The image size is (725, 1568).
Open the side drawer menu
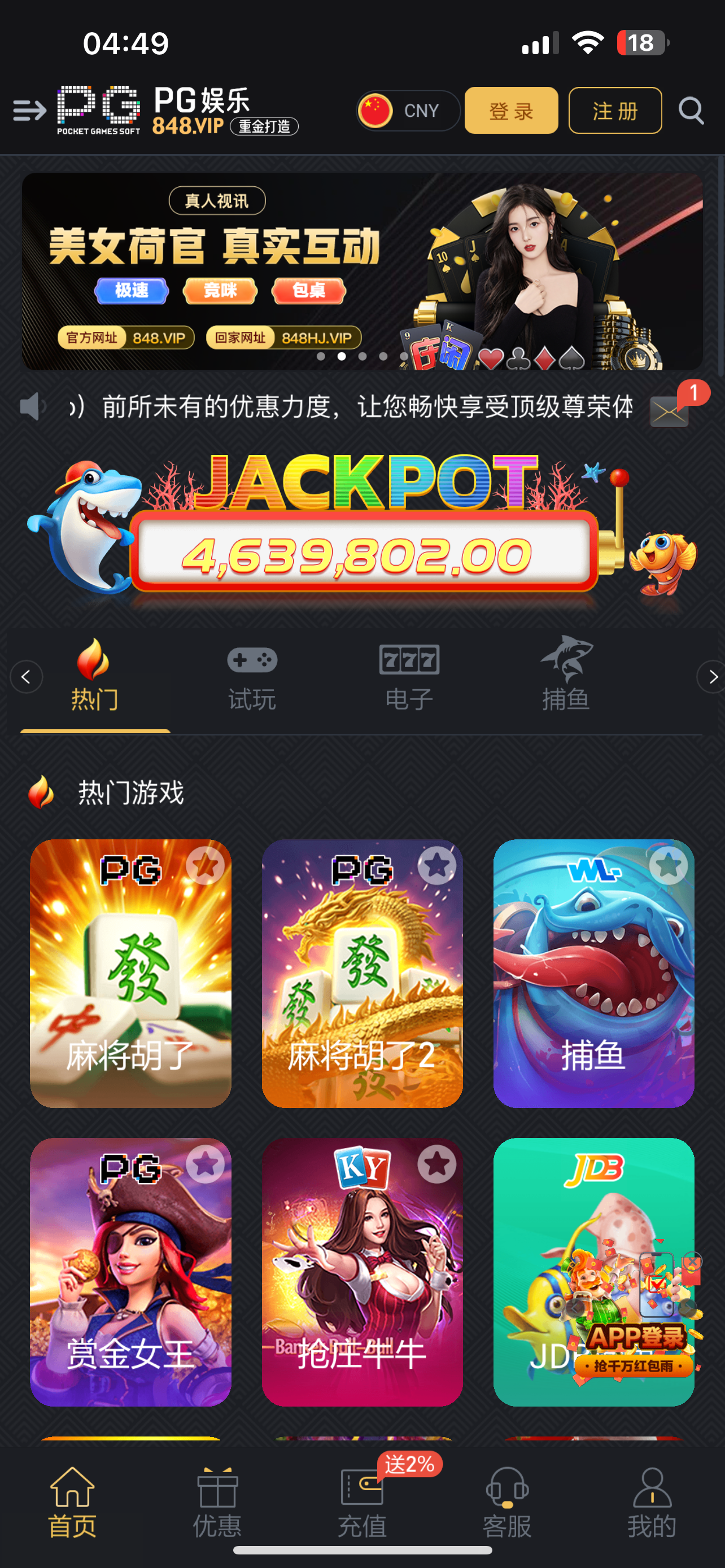pyautogui.click(x=29, y=110)
